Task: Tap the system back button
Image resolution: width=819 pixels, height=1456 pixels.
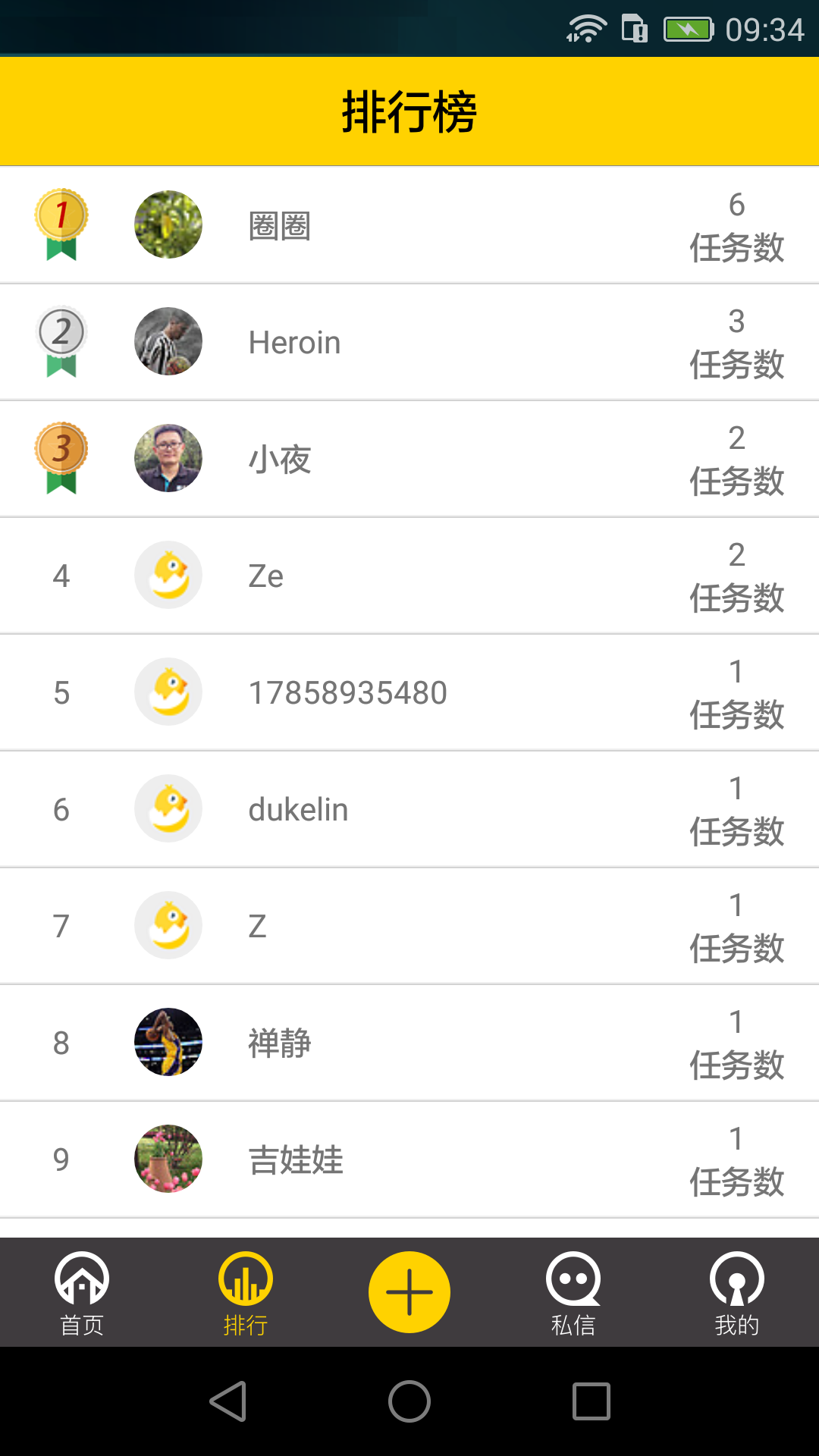Action: coord(228,1401)
